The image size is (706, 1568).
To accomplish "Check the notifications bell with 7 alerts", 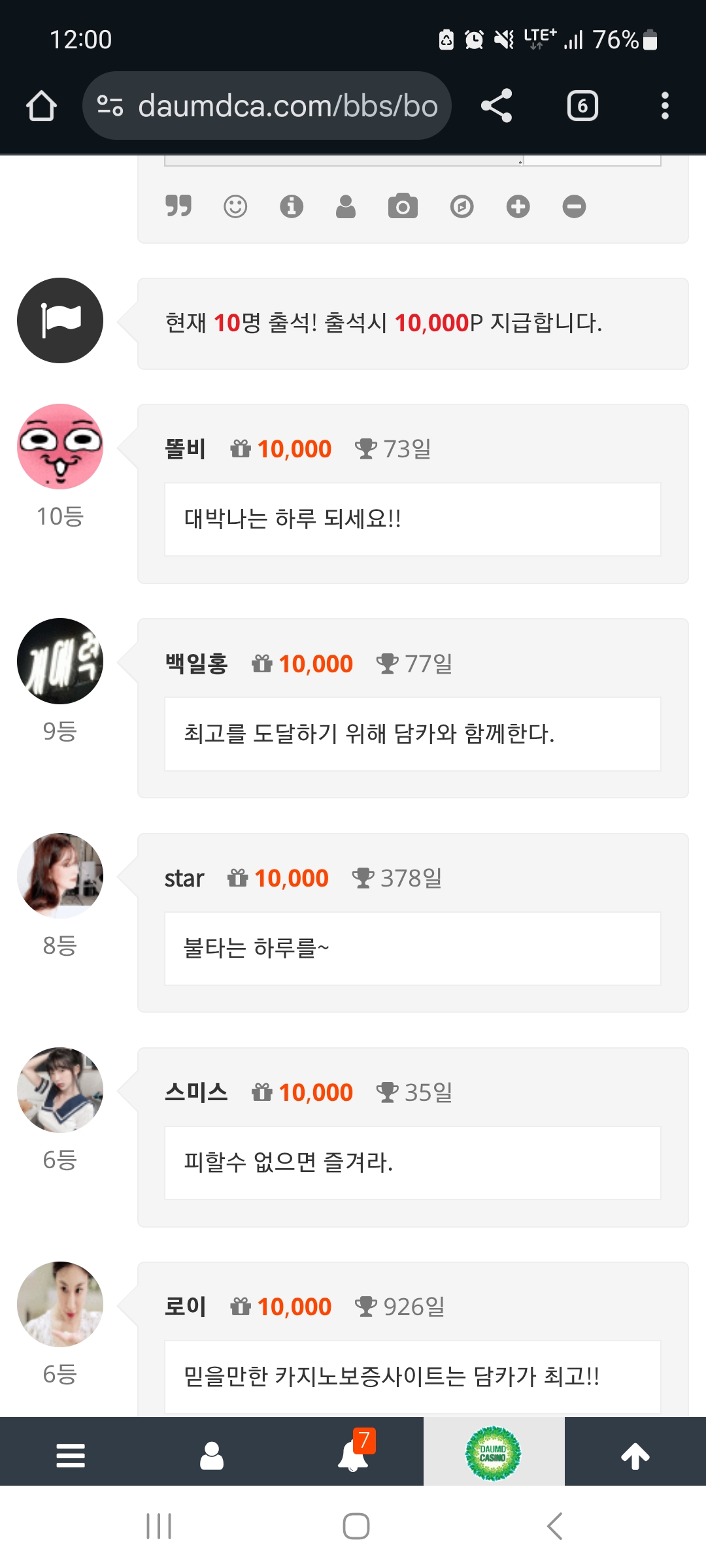I will click(354, 1456).
